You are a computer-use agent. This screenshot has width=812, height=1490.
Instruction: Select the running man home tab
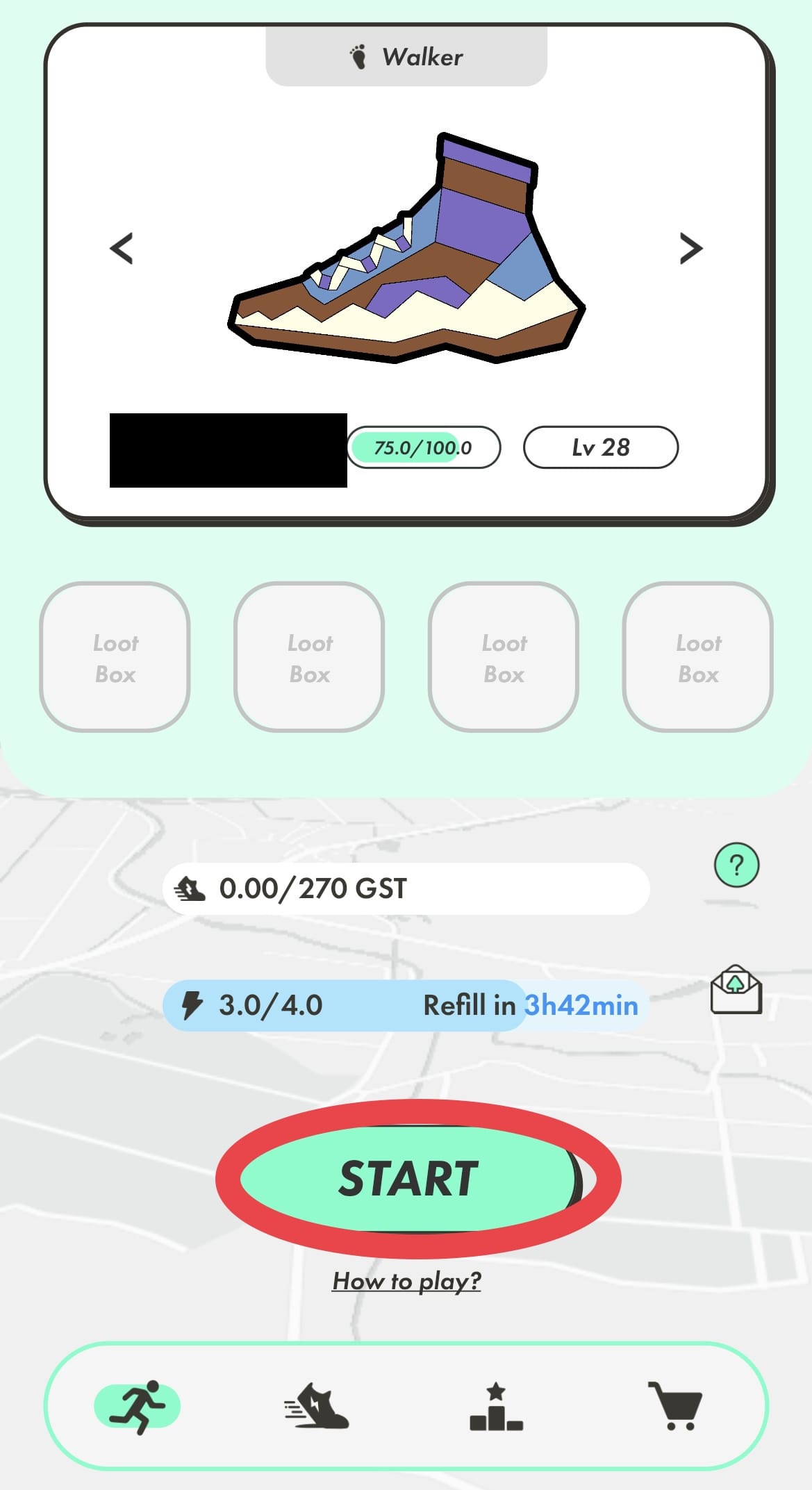click(138, 1406)
